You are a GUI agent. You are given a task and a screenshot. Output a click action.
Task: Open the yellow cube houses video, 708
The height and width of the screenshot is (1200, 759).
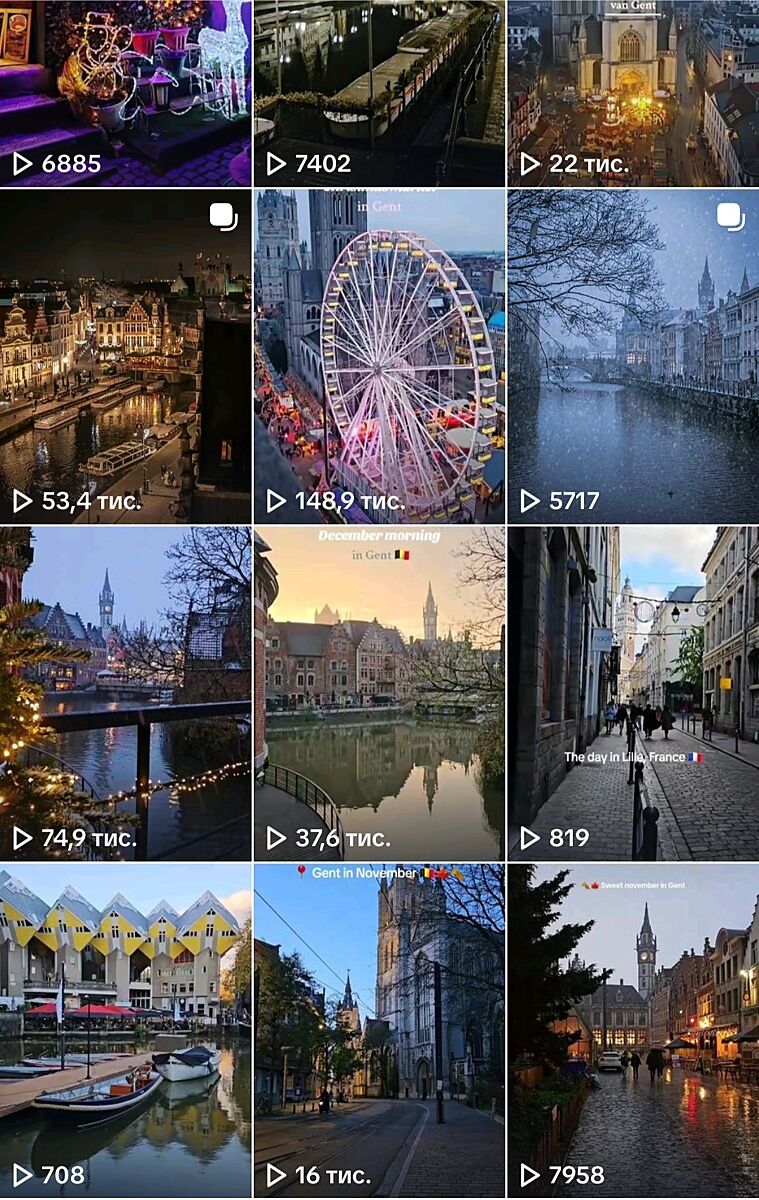pyautogui.click(x=125, y=1030)
